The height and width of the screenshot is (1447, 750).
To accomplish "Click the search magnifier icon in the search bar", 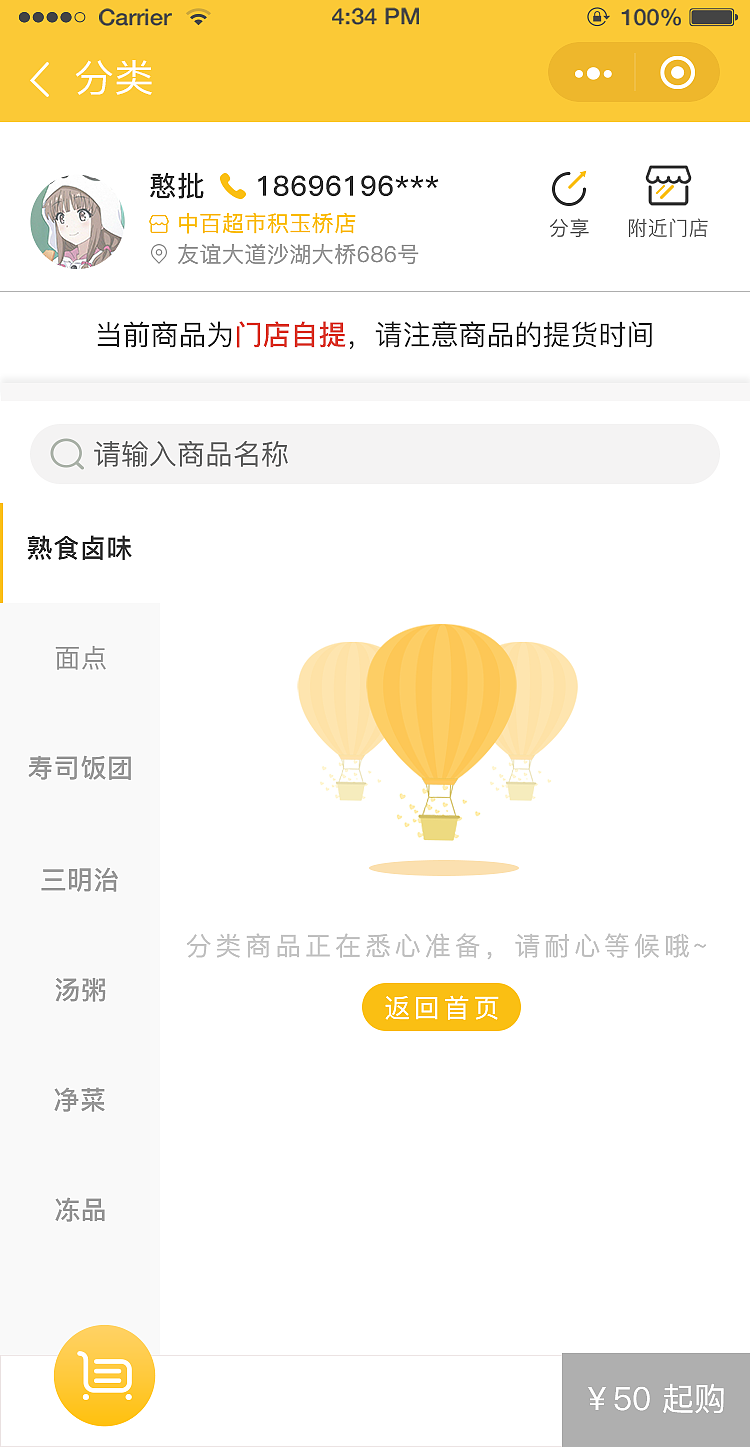I will point(66,453).
